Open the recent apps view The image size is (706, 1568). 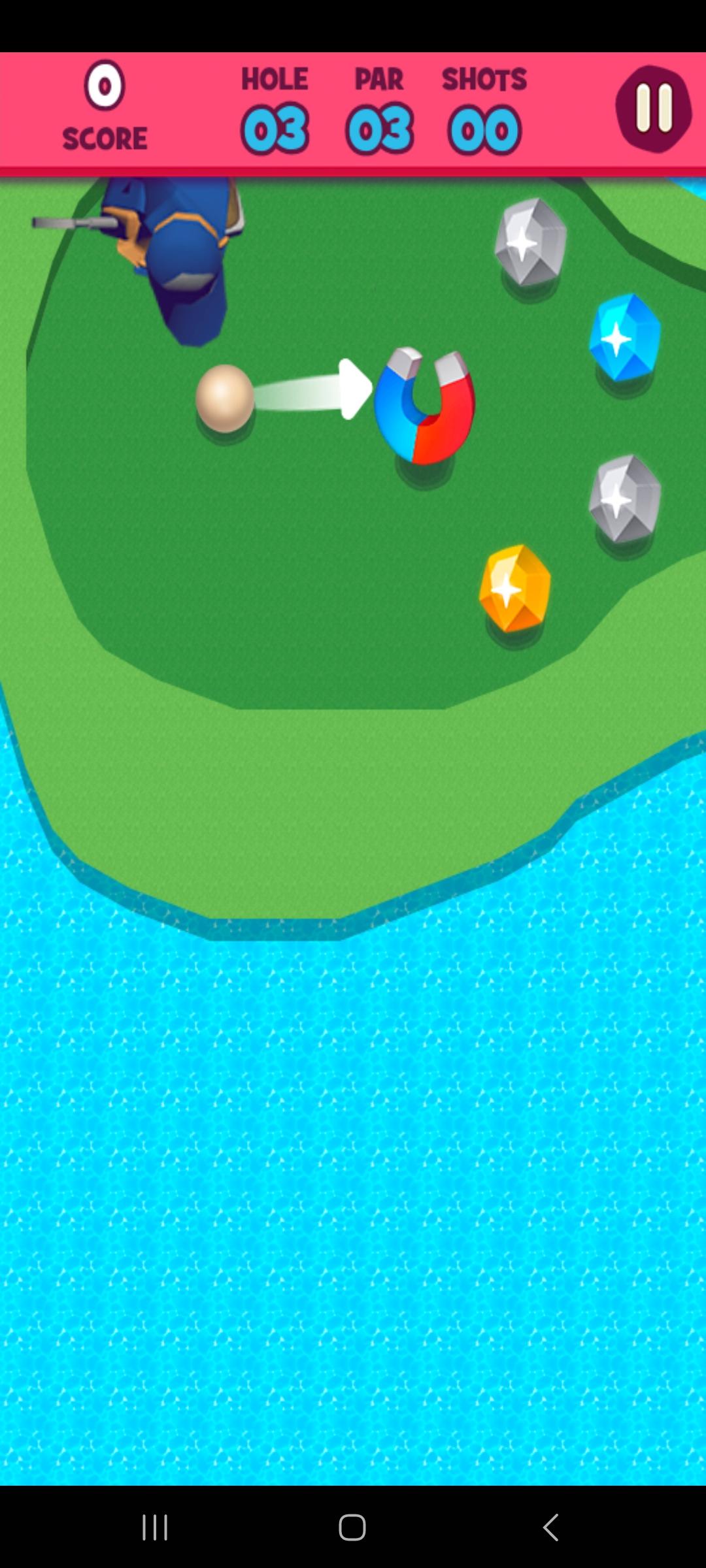[155, 1527]
